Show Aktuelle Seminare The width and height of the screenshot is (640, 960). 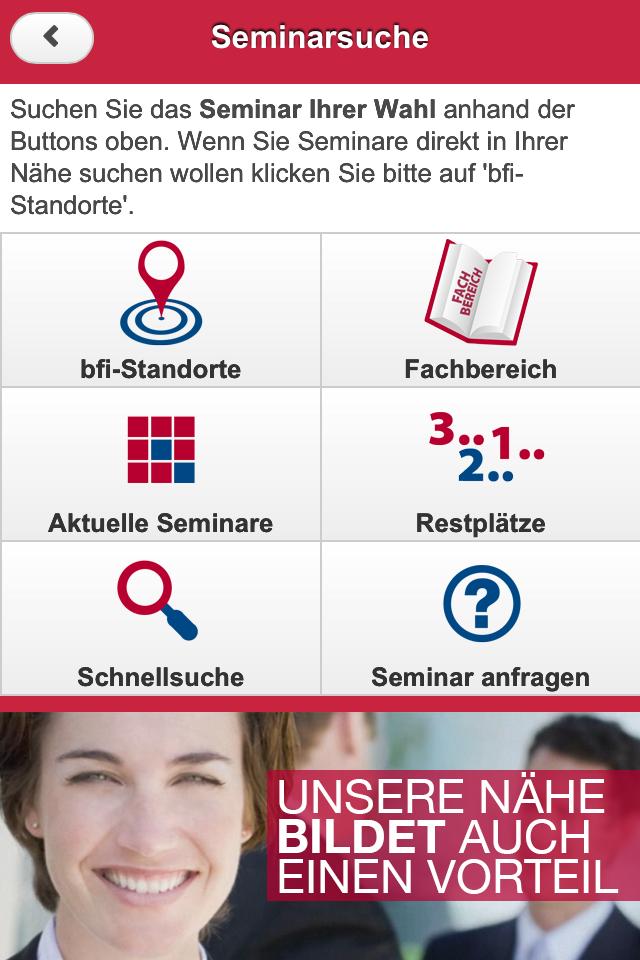pos(160,465)
